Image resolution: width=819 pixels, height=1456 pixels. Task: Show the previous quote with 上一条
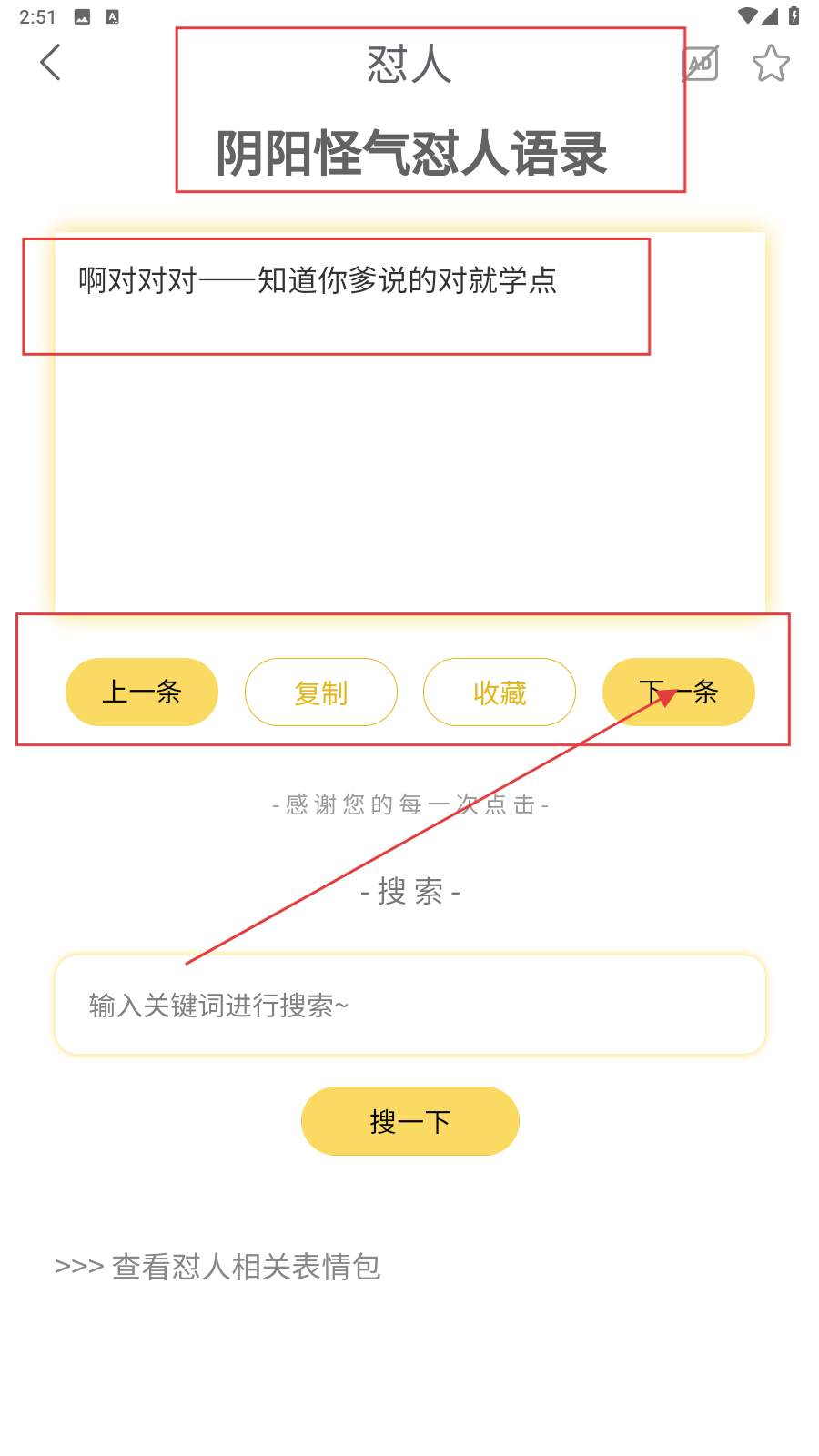(x=142, y=693)
